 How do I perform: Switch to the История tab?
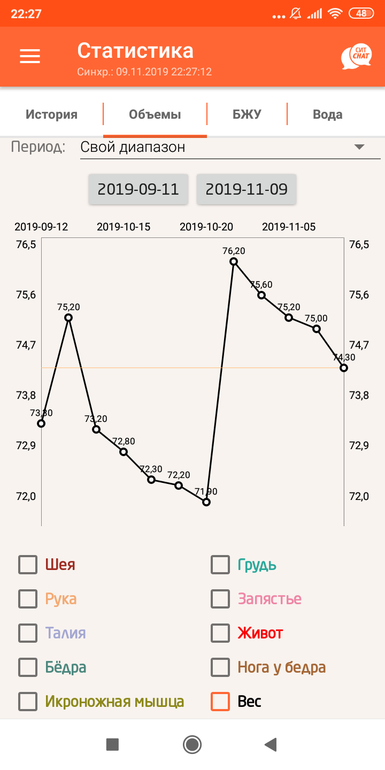tap(52, 114)
